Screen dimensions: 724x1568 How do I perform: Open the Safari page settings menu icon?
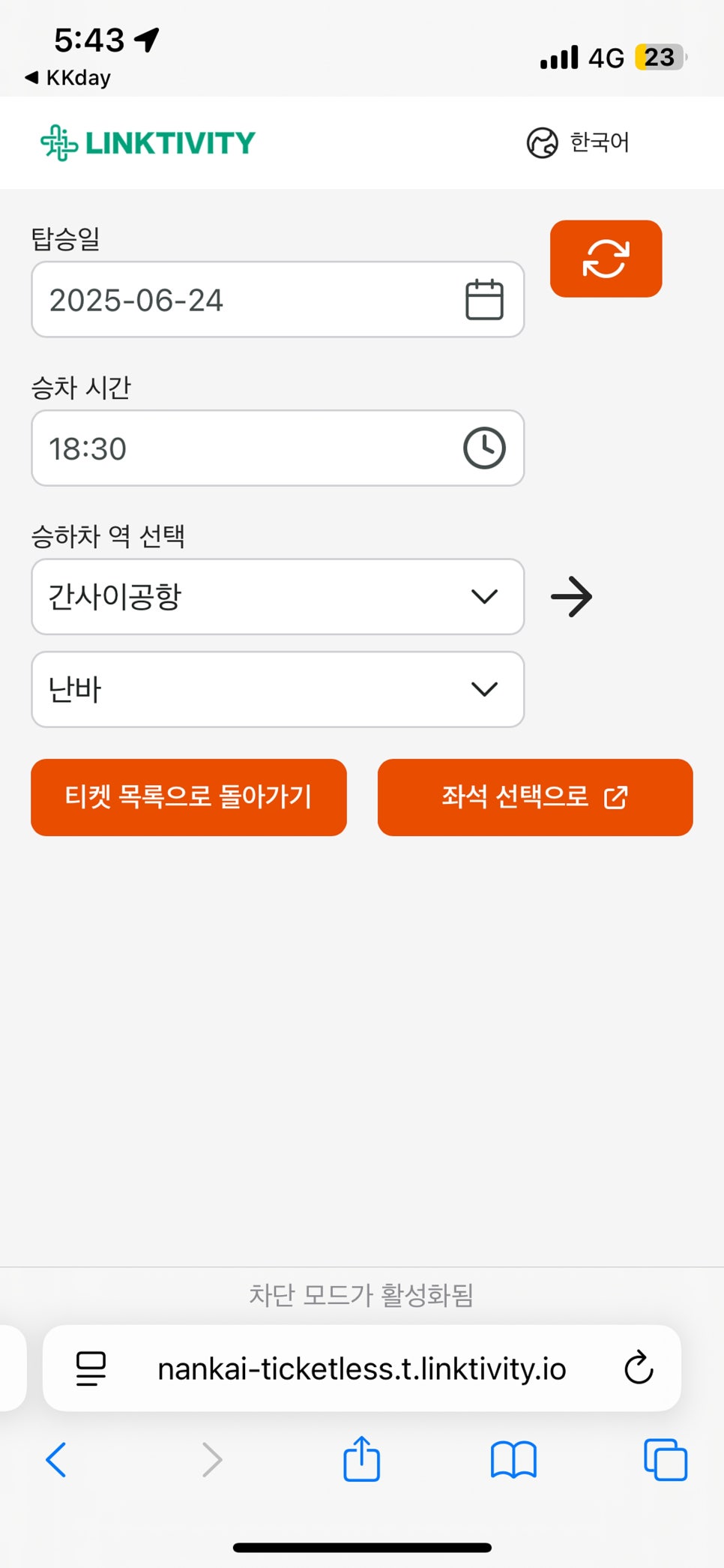pyautogui.click(x=91, y=1369)
